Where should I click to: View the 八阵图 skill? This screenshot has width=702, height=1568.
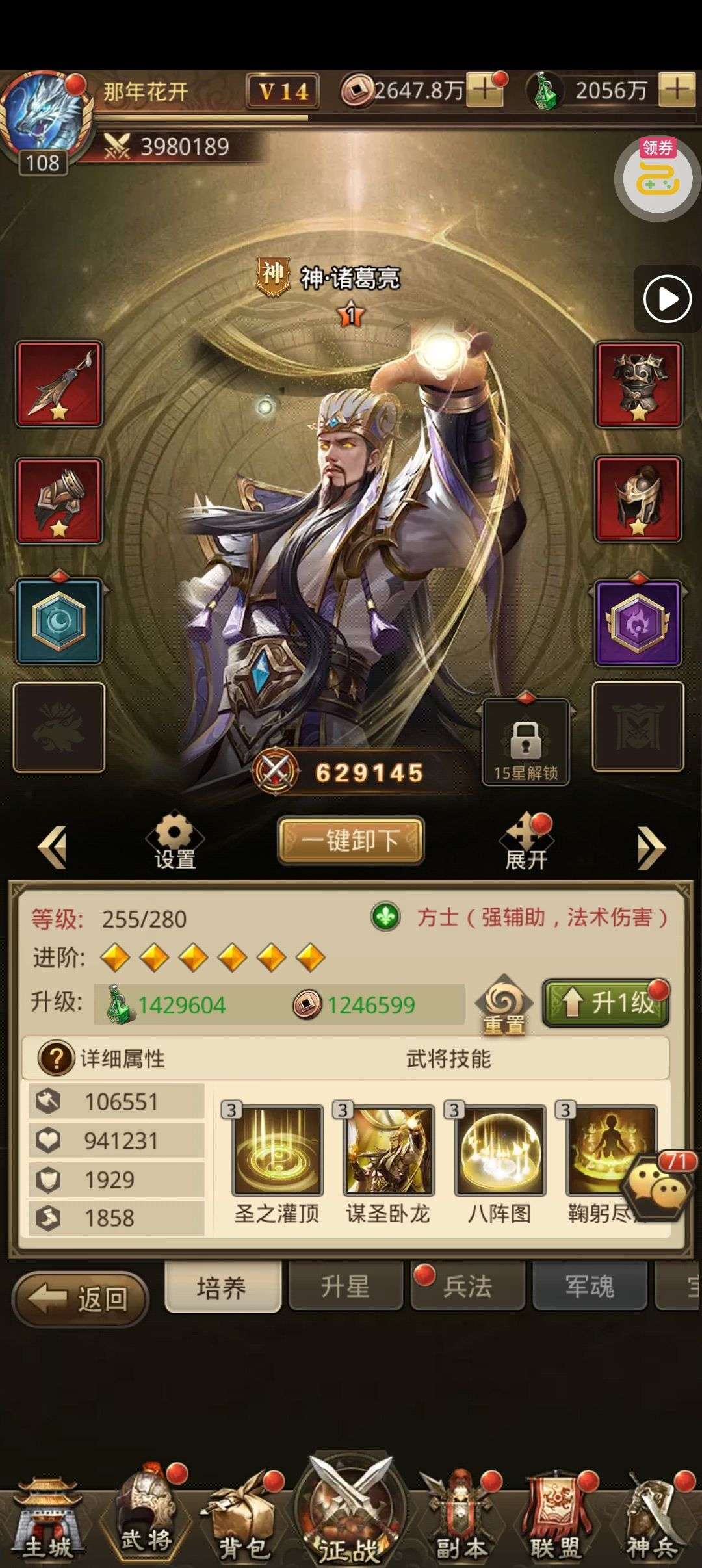(499, 1151)
